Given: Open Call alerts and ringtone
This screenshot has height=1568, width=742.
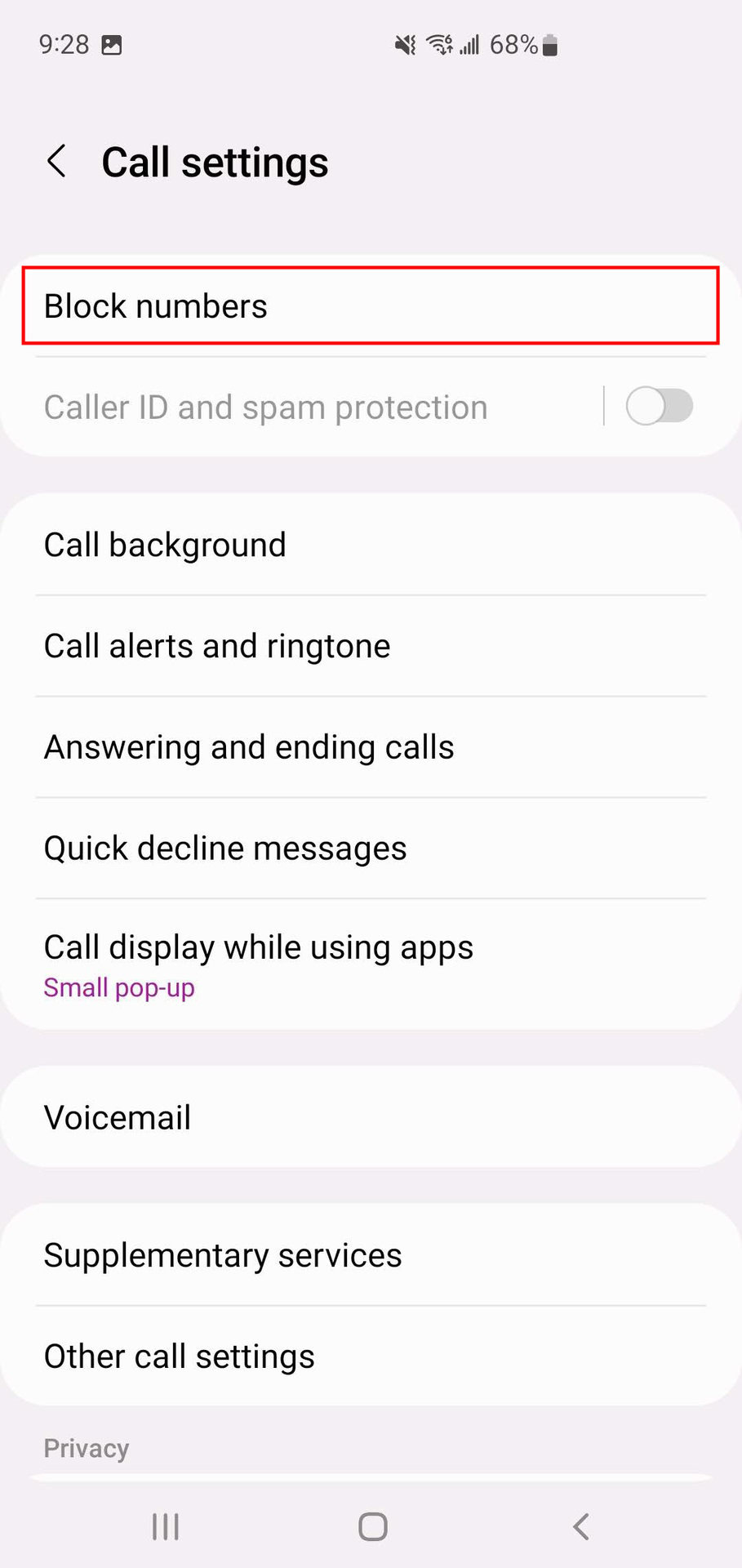Looking at the screenshot, I should (x=370, y=646).
